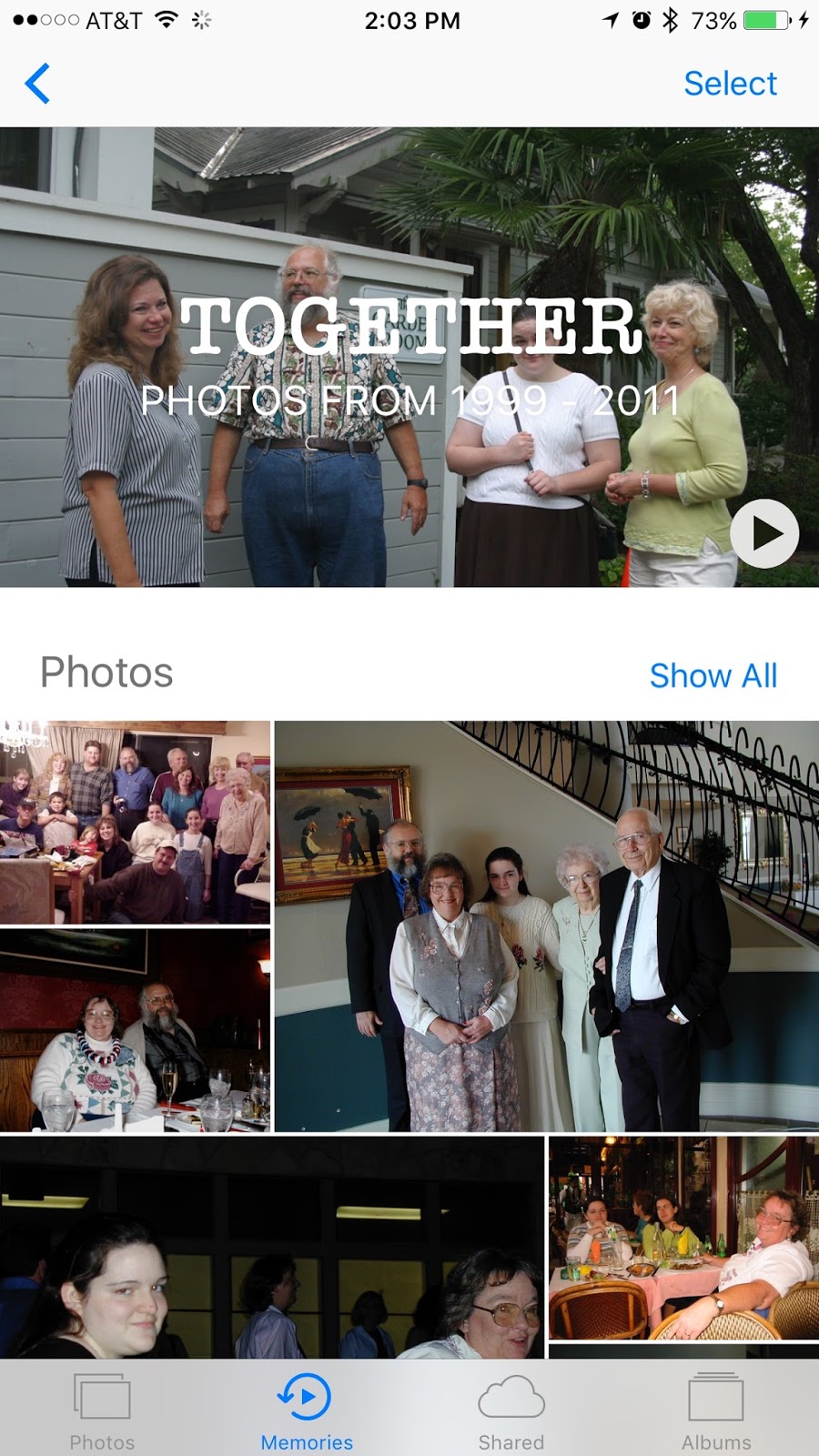The image size is (819, 1456).
Task: Open the large family group photo thumbnail
Action: pos(135,823)
